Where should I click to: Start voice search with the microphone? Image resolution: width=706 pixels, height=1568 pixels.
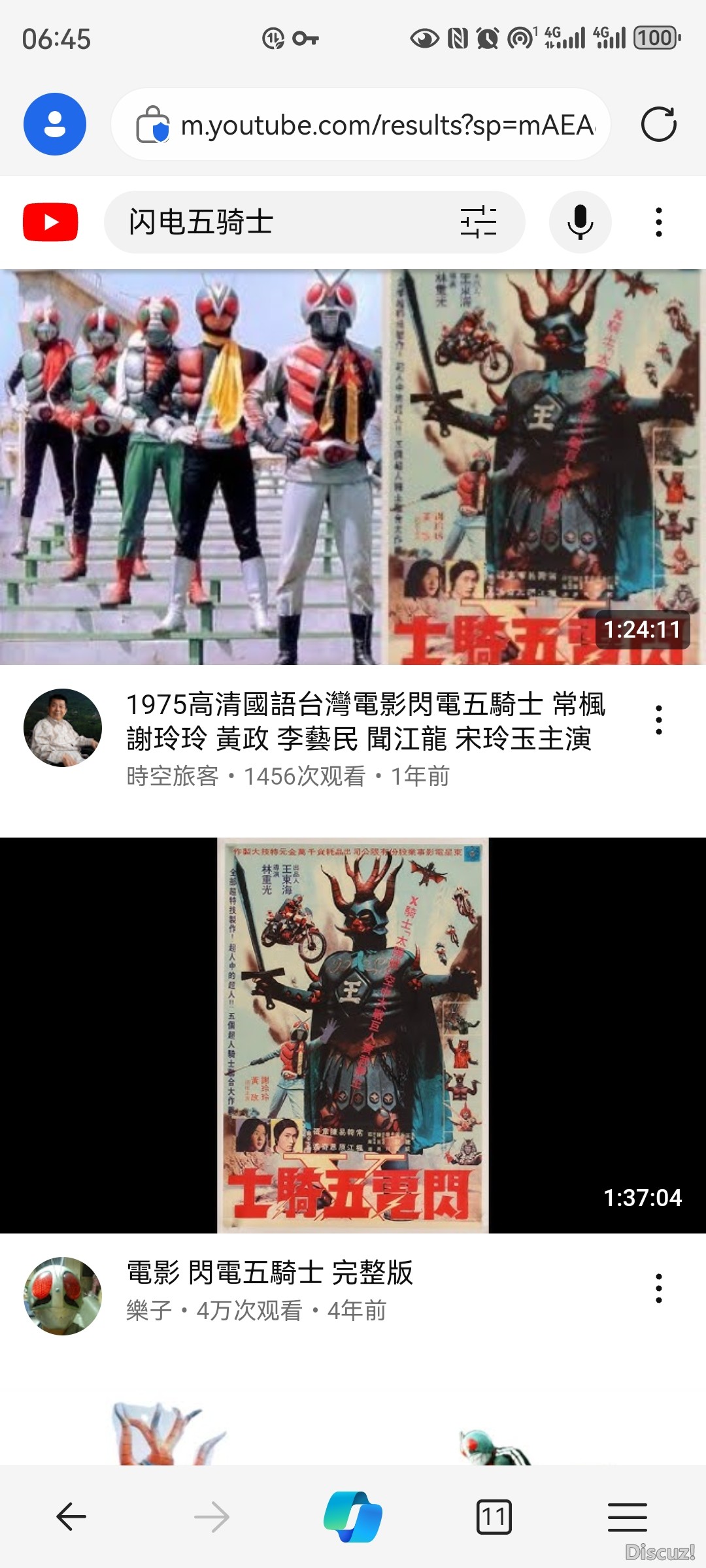(x=580, y=222)
